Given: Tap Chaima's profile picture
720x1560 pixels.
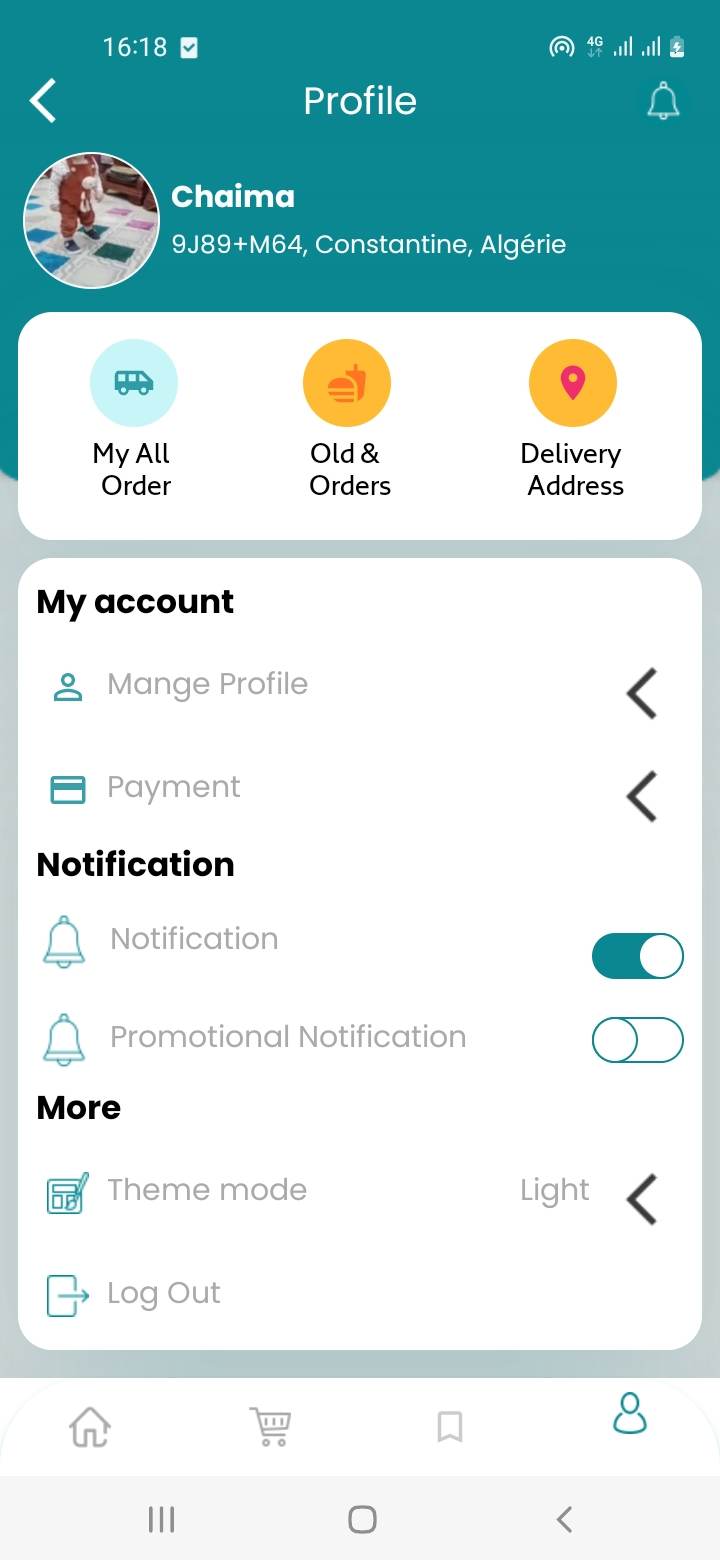Looking at the screenshot, I should click(91, 221).
